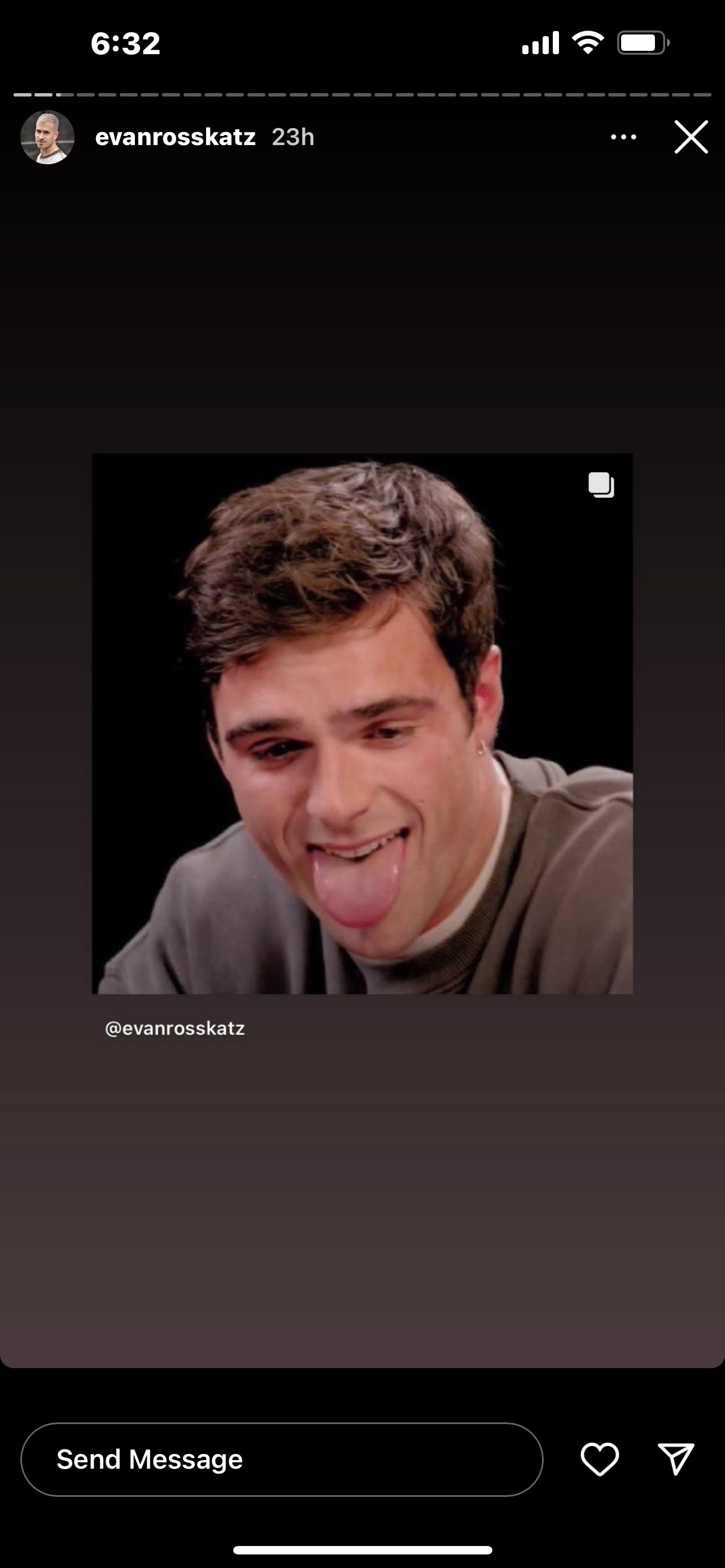
Task: Tap the Send Message field
Action: click(282, 1459)
